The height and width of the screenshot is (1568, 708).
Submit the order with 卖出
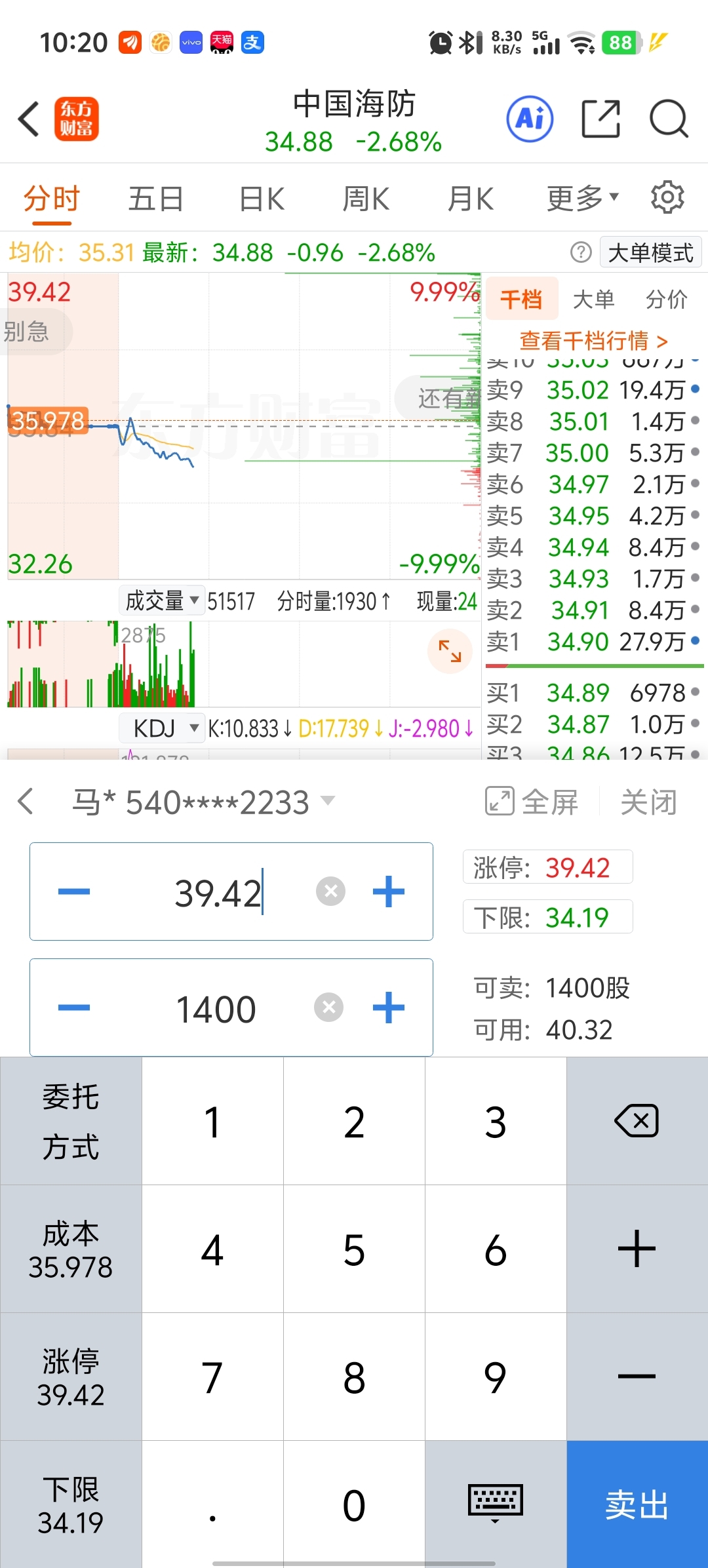pos(637,1504)
